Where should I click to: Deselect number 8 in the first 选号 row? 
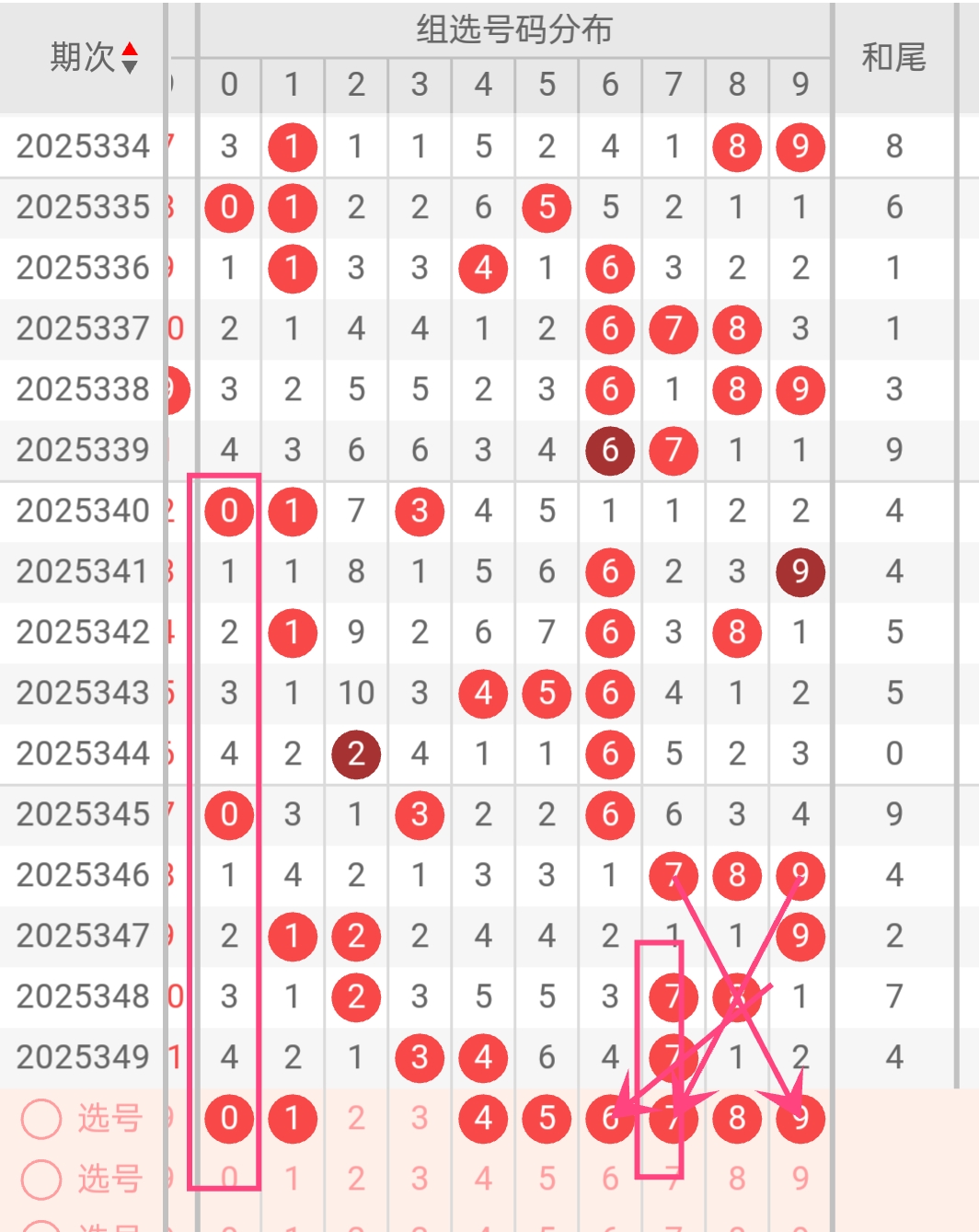point(737,1119)
